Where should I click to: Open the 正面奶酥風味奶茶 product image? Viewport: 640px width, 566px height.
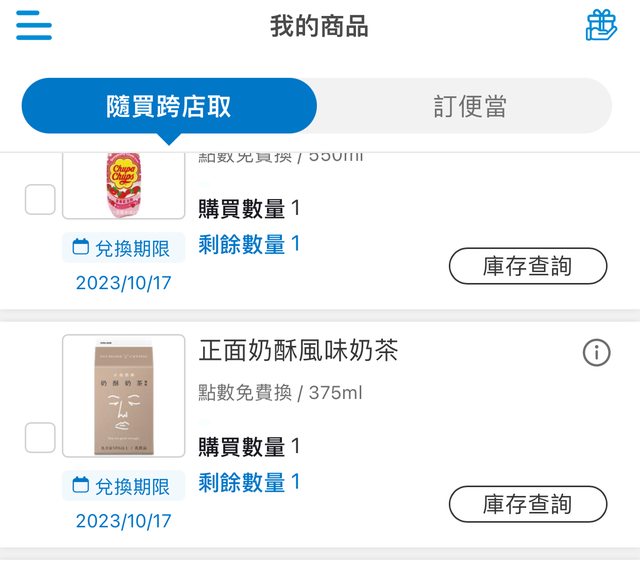point(123,396)
